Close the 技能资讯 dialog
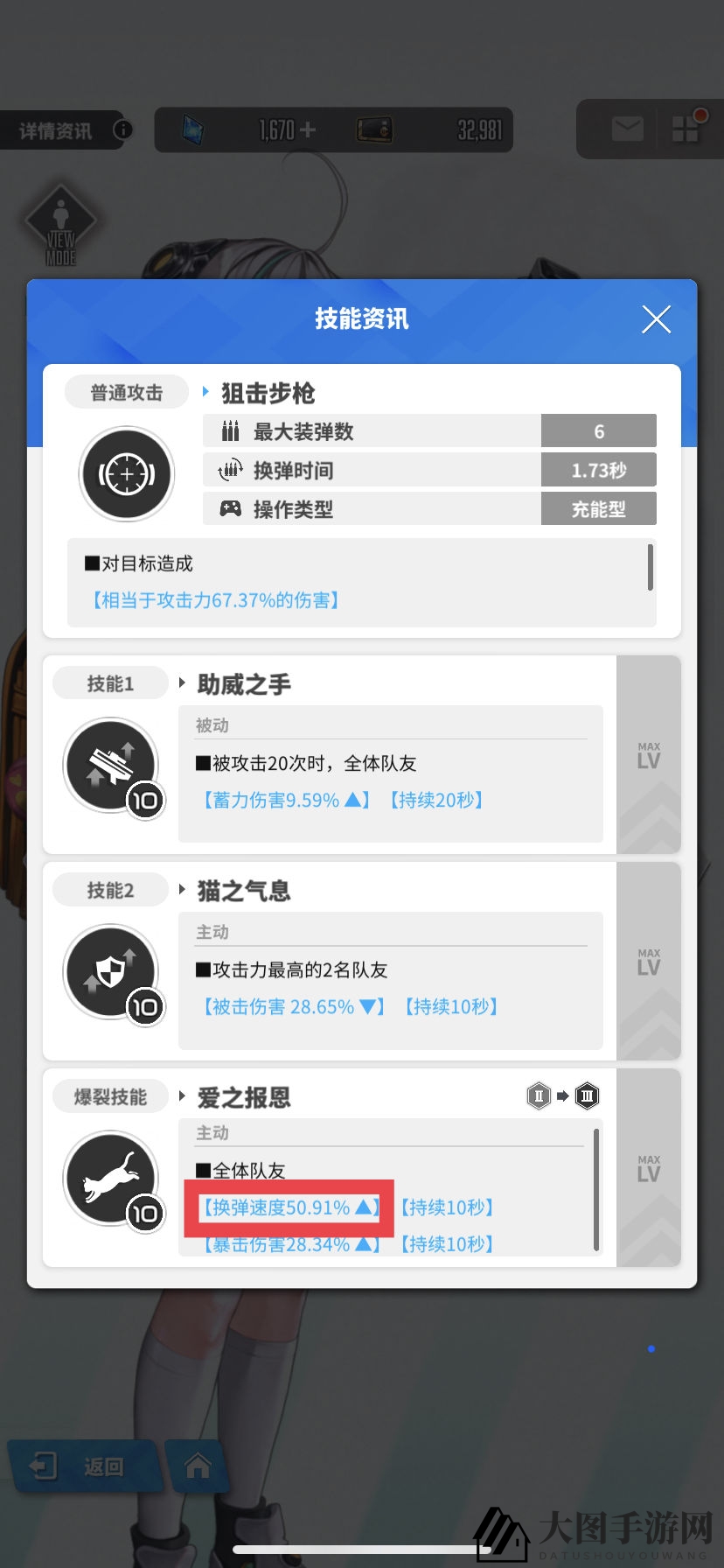This screenshot has height=1568, width=724. pos(656,319)
